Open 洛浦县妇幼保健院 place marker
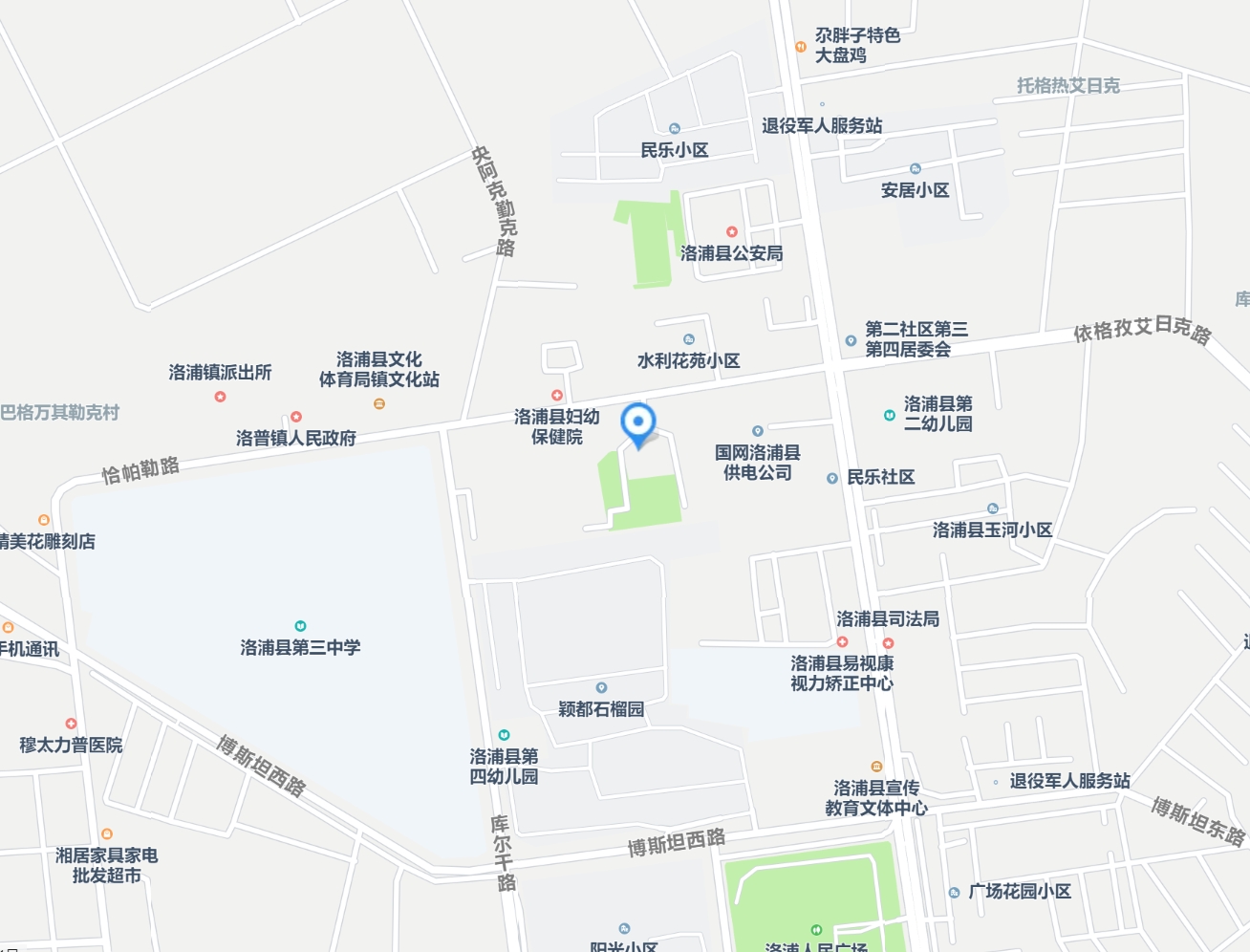 [x=557, y=396]
